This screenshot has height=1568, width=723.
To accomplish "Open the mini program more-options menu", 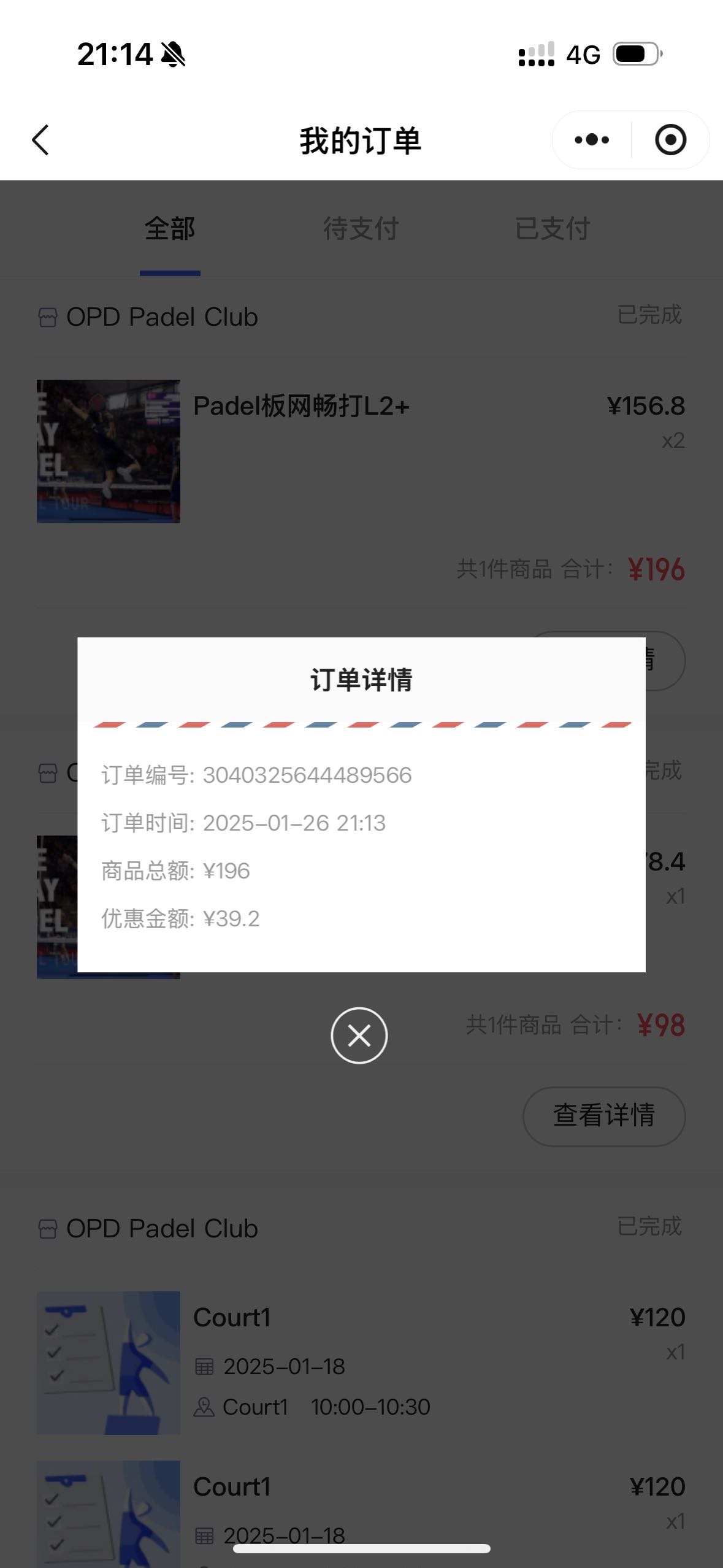I will 592,140.
